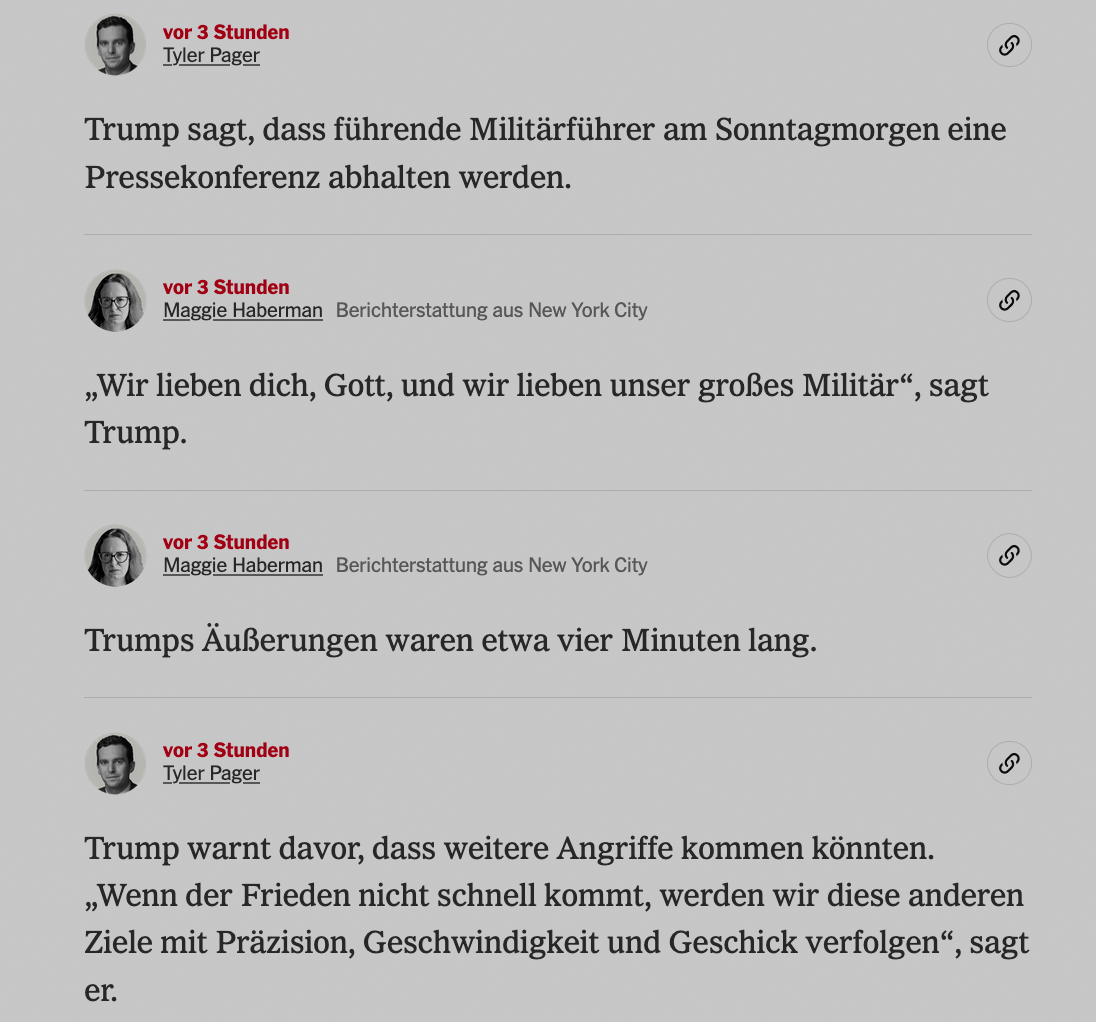Copy link of the 'vier Minuten lang' post

[1009, 555]
